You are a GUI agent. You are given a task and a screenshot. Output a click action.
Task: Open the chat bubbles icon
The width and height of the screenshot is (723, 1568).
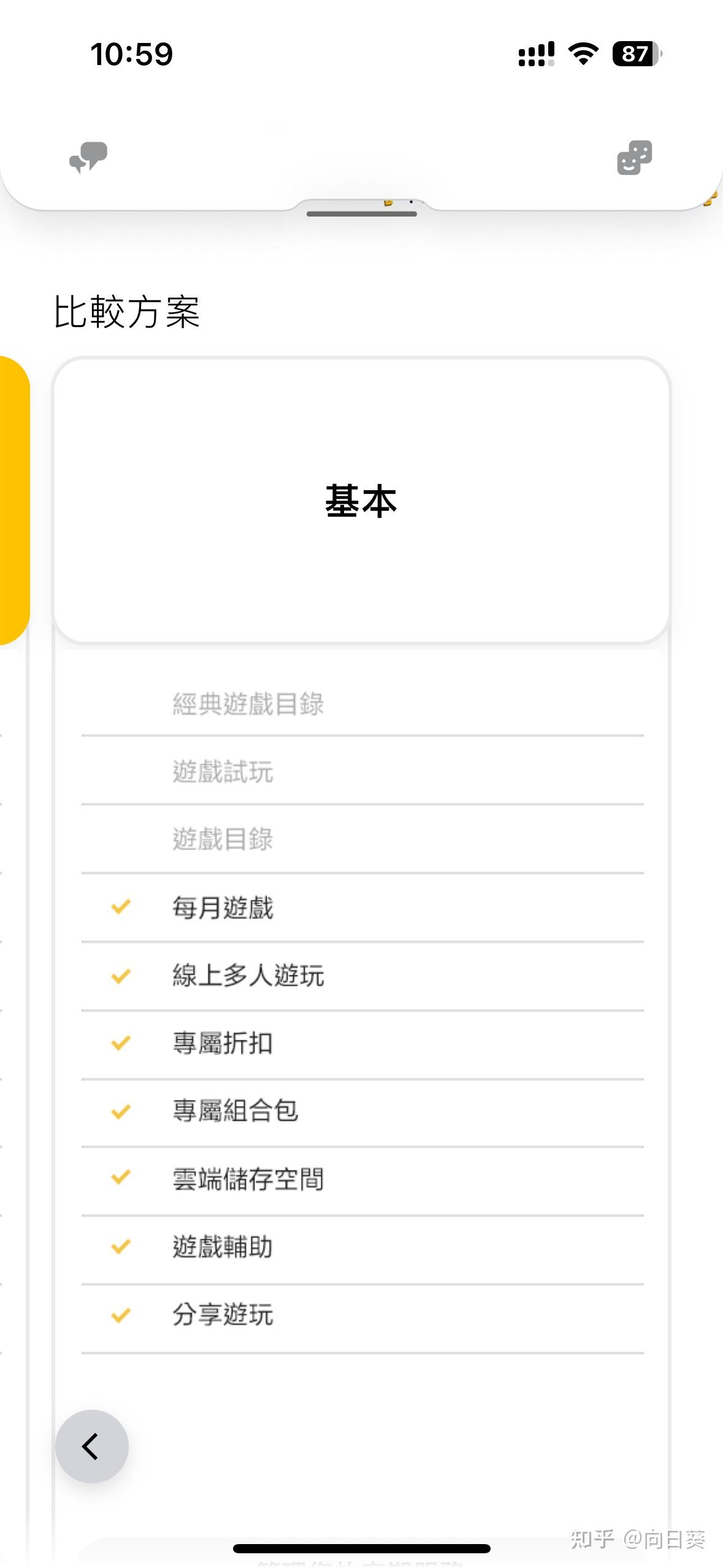88,157
